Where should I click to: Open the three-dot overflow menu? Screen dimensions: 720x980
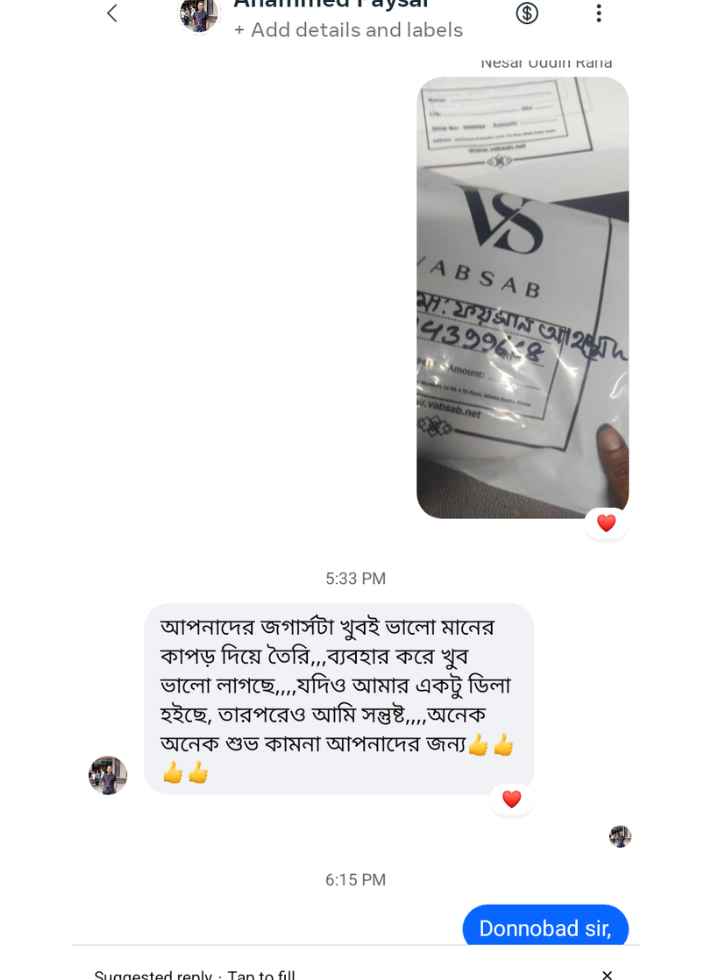tap(598, 13)
